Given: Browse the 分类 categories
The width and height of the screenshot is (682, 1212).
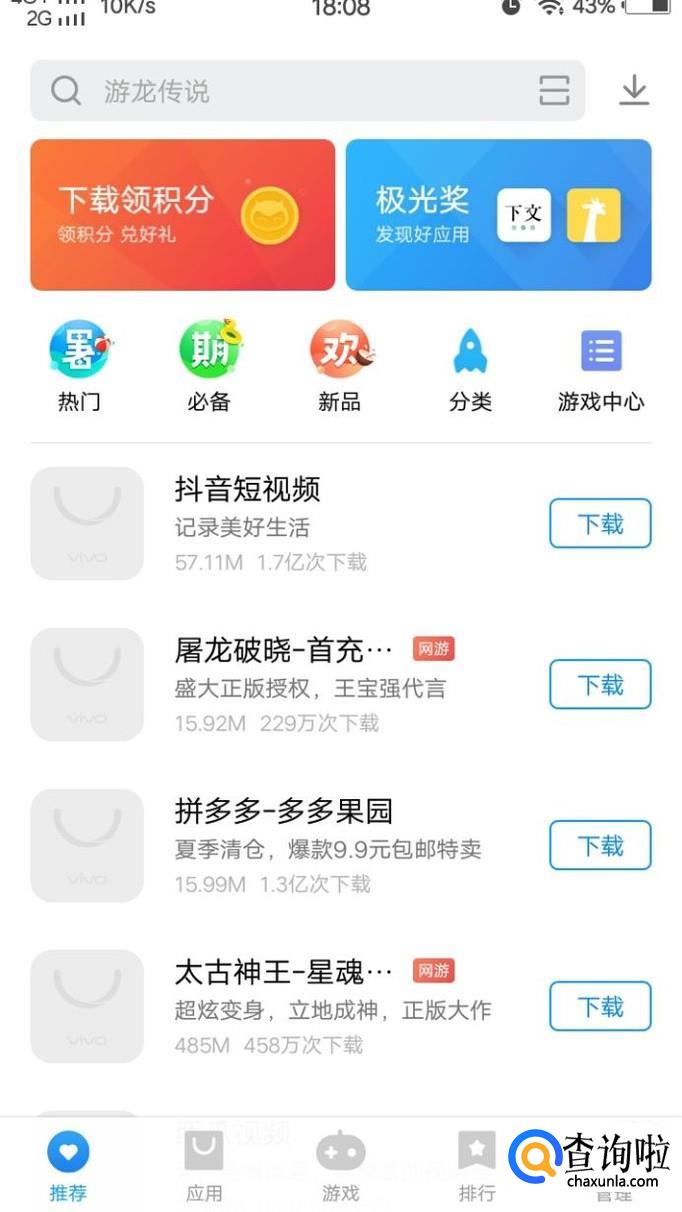Looking at the screenshot, I should pos(470,367).
